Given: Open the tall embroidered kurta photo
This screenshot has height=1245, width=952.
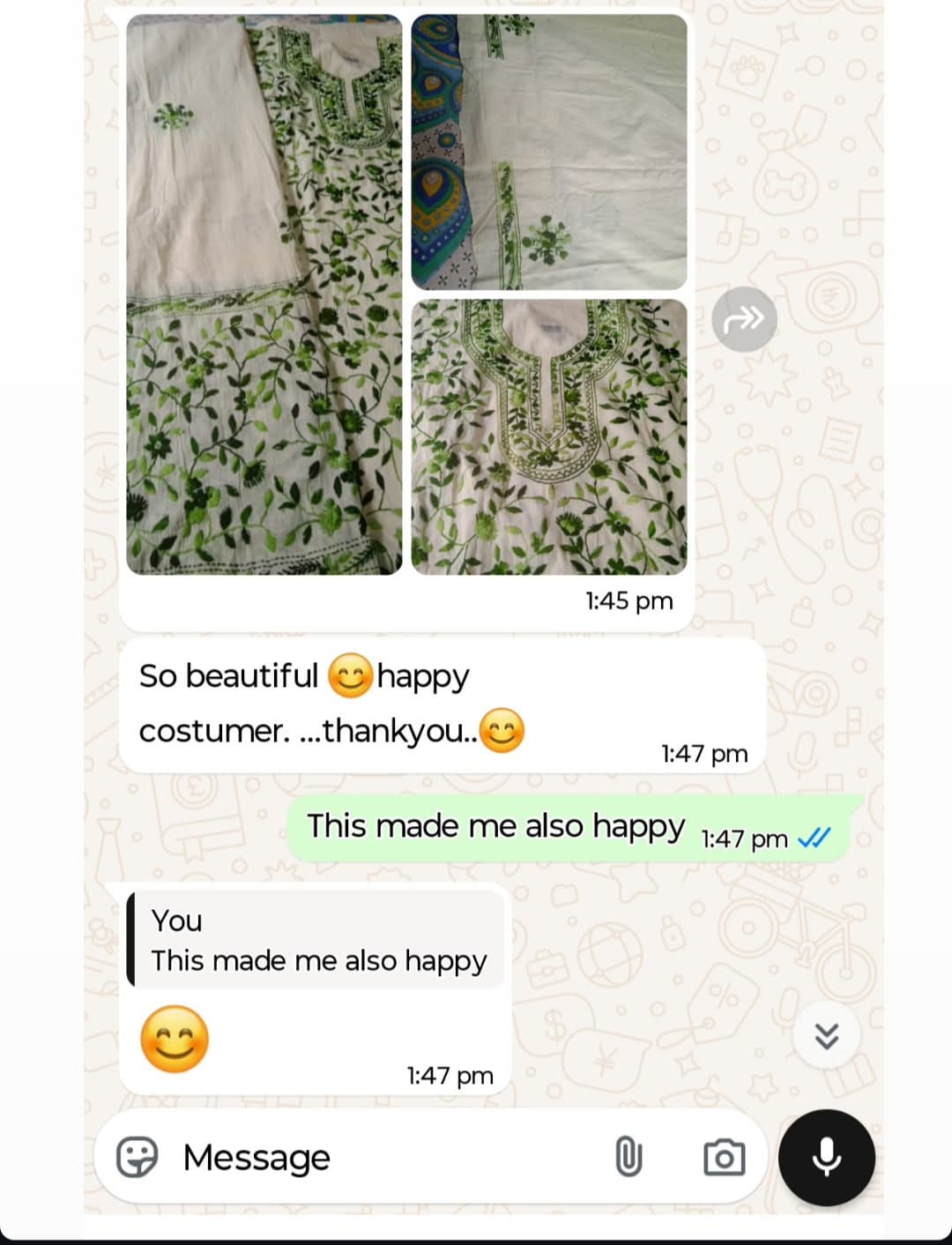Looking at the screenshot, I should click(264, 294).
